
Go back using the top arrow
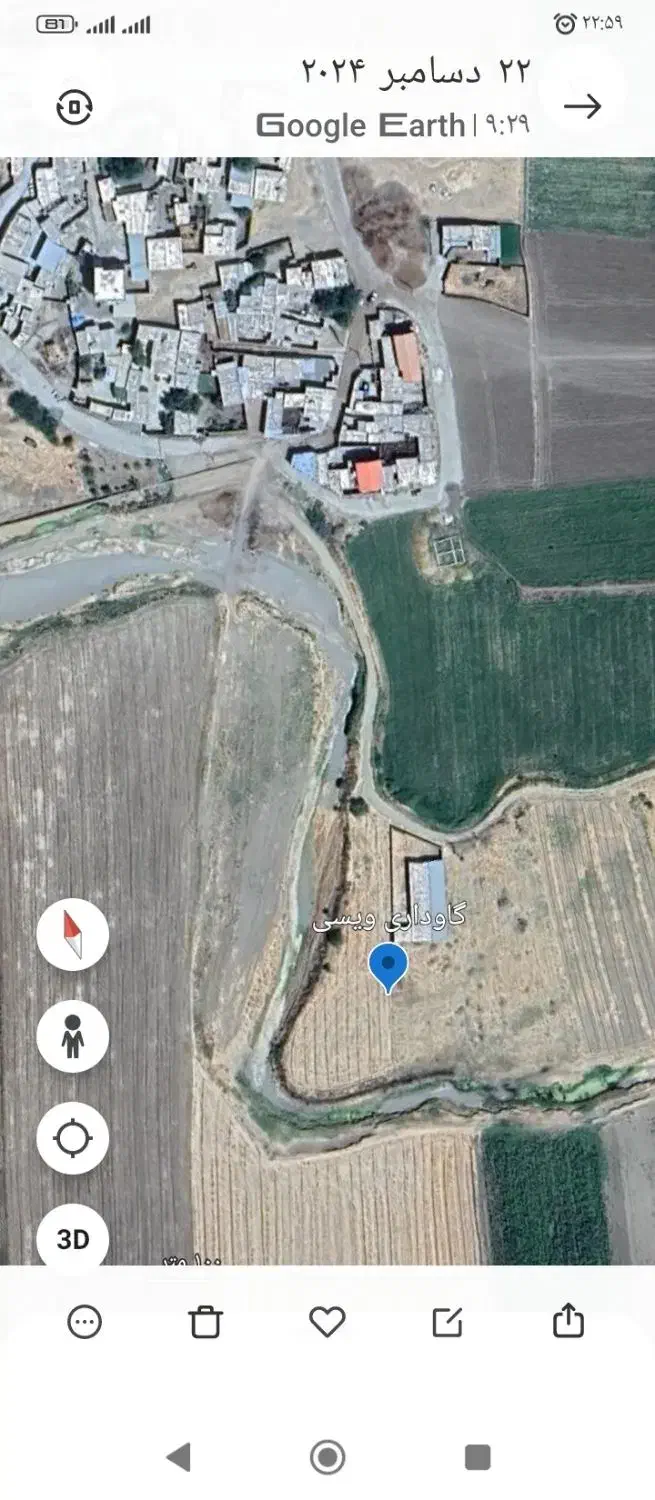click(x=582, y=107)
